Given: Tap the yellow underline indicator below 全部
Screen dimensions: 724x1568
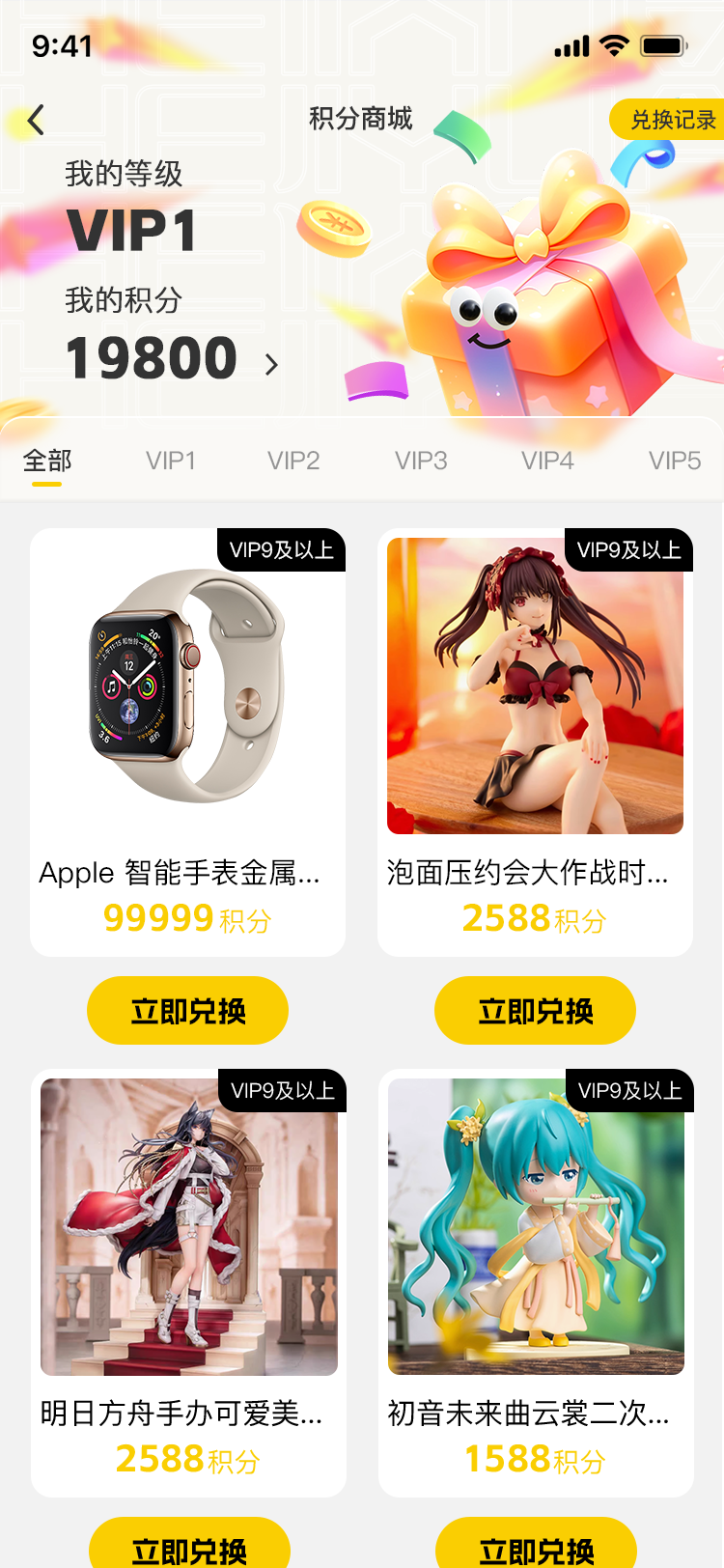Looking at the screenshot, I should point(46,484).
